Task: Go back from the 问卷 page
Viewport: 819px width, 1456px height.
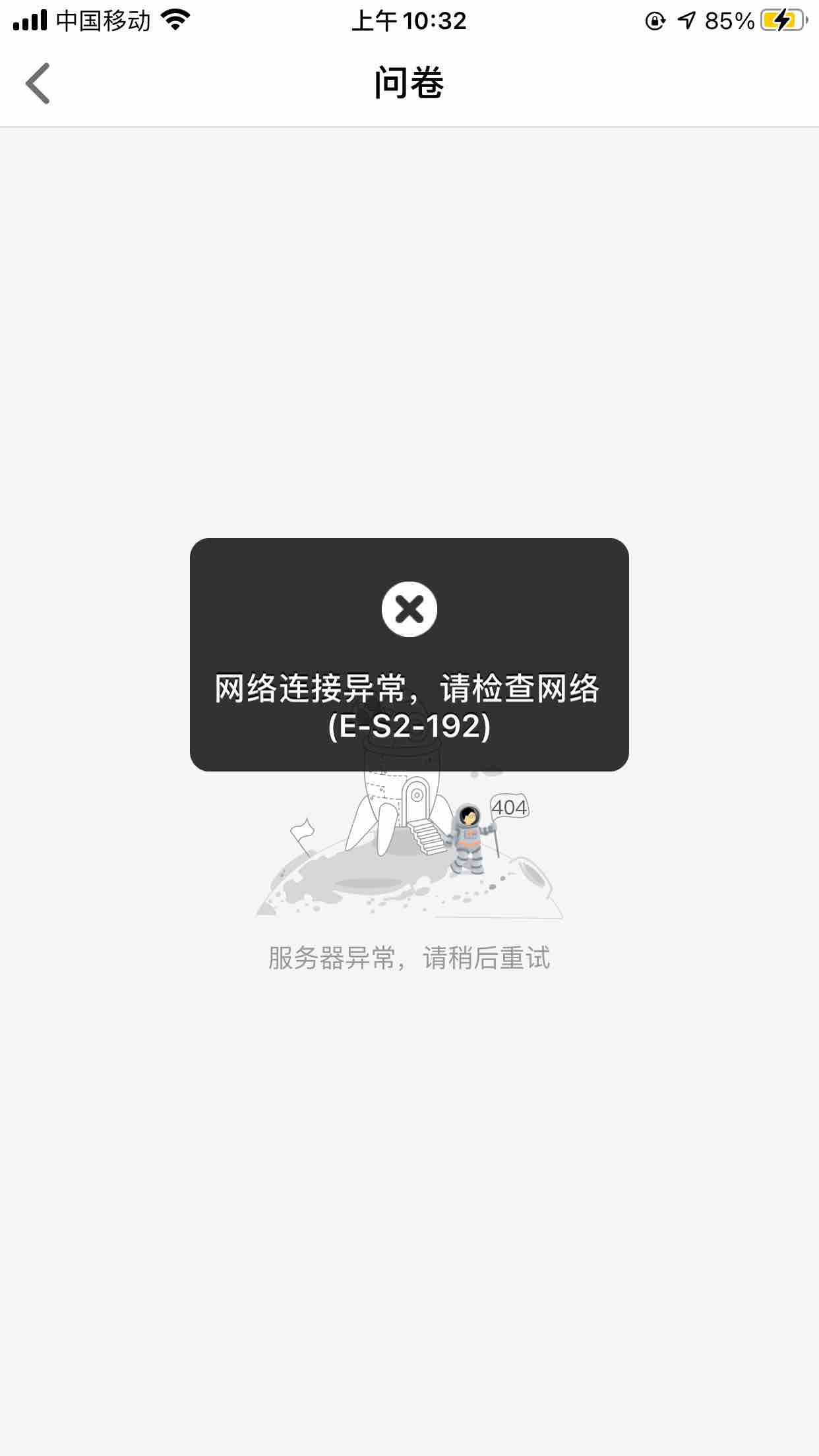Action: [x=38, y=84]
